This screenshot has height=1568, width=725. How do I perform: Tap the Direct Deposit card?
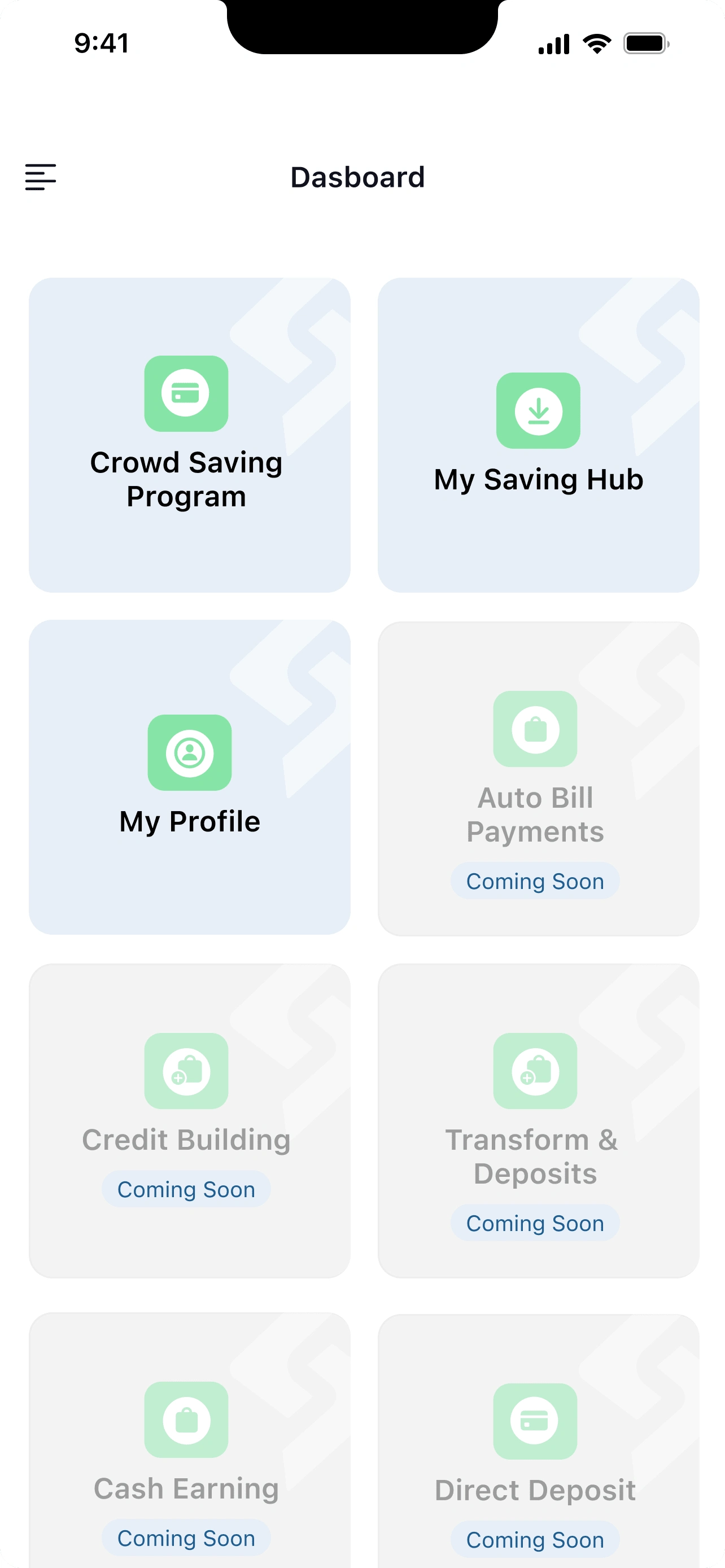[x=538, y=1449]
